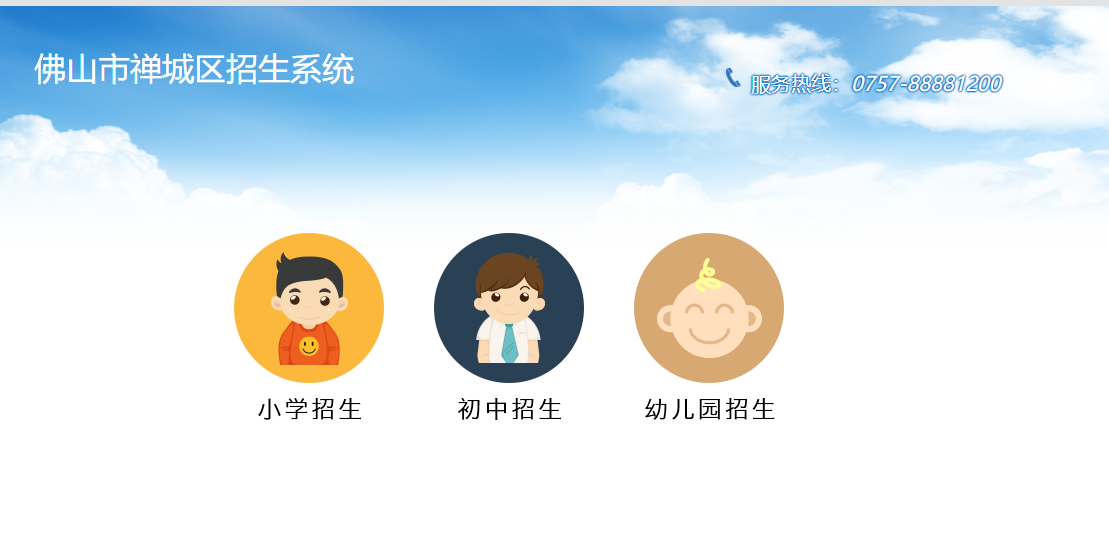Open 小学招生 primary school enrollment
The image size is (1109, 534).
309,308
